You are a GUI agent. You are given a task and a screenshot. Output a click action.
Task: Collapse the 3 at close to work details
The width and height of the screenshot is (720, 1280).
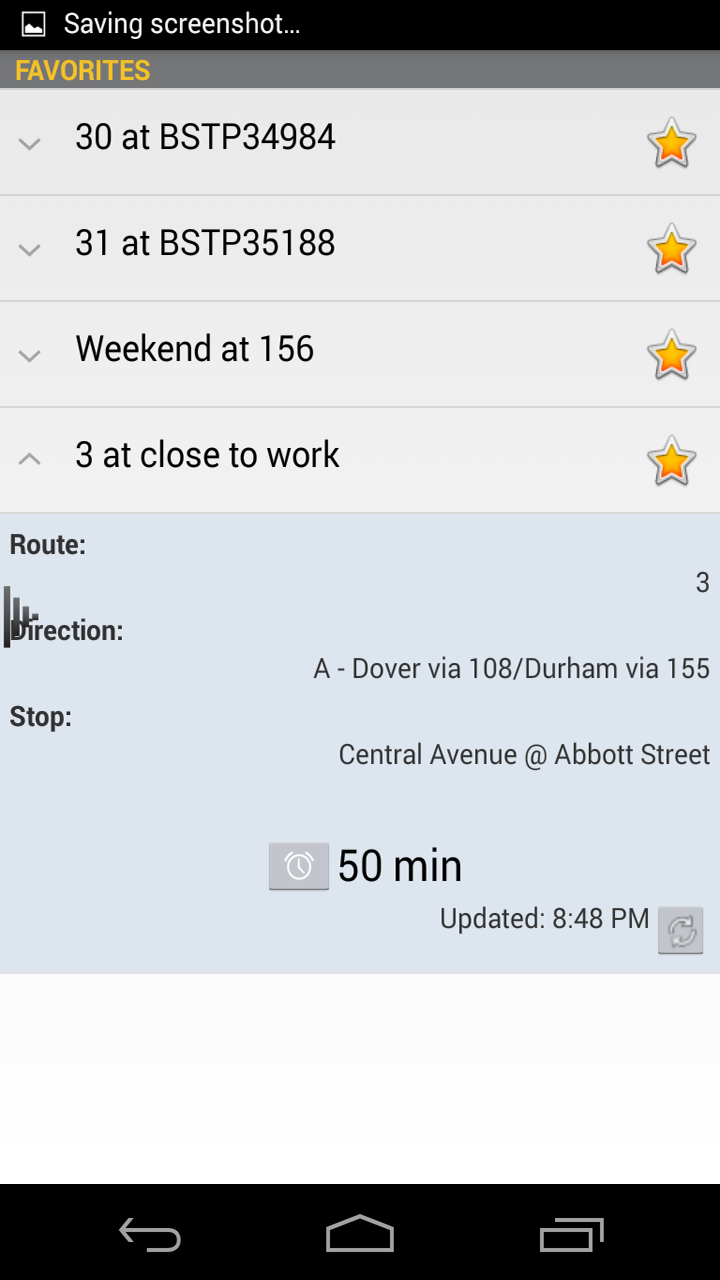coord(29,458)
